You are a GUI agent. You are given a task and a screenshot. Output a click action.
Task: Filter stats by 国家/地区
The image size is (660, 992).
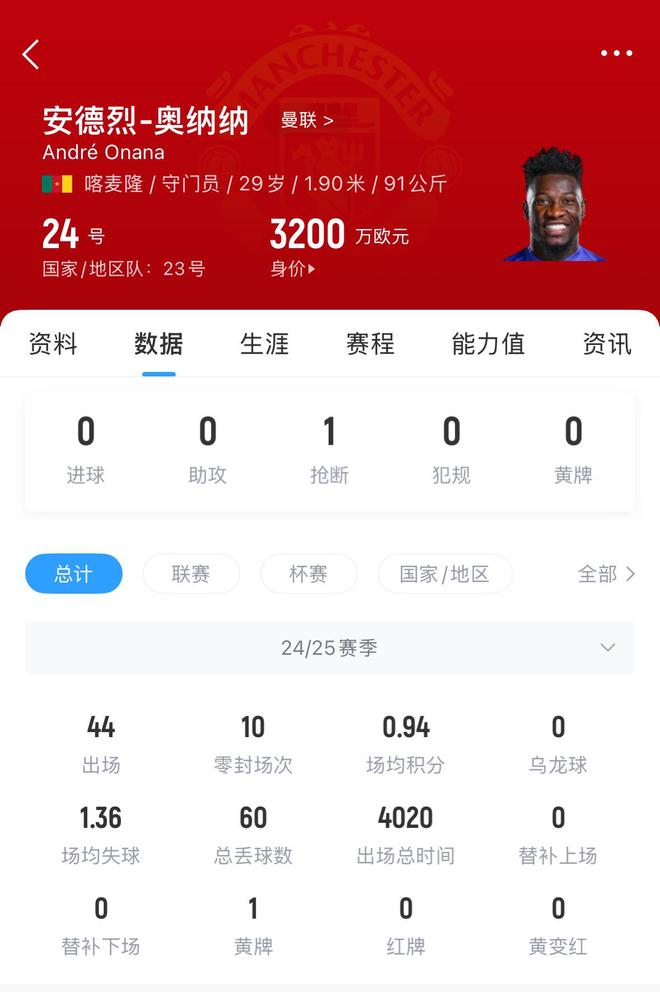click(x=444, y=574)
